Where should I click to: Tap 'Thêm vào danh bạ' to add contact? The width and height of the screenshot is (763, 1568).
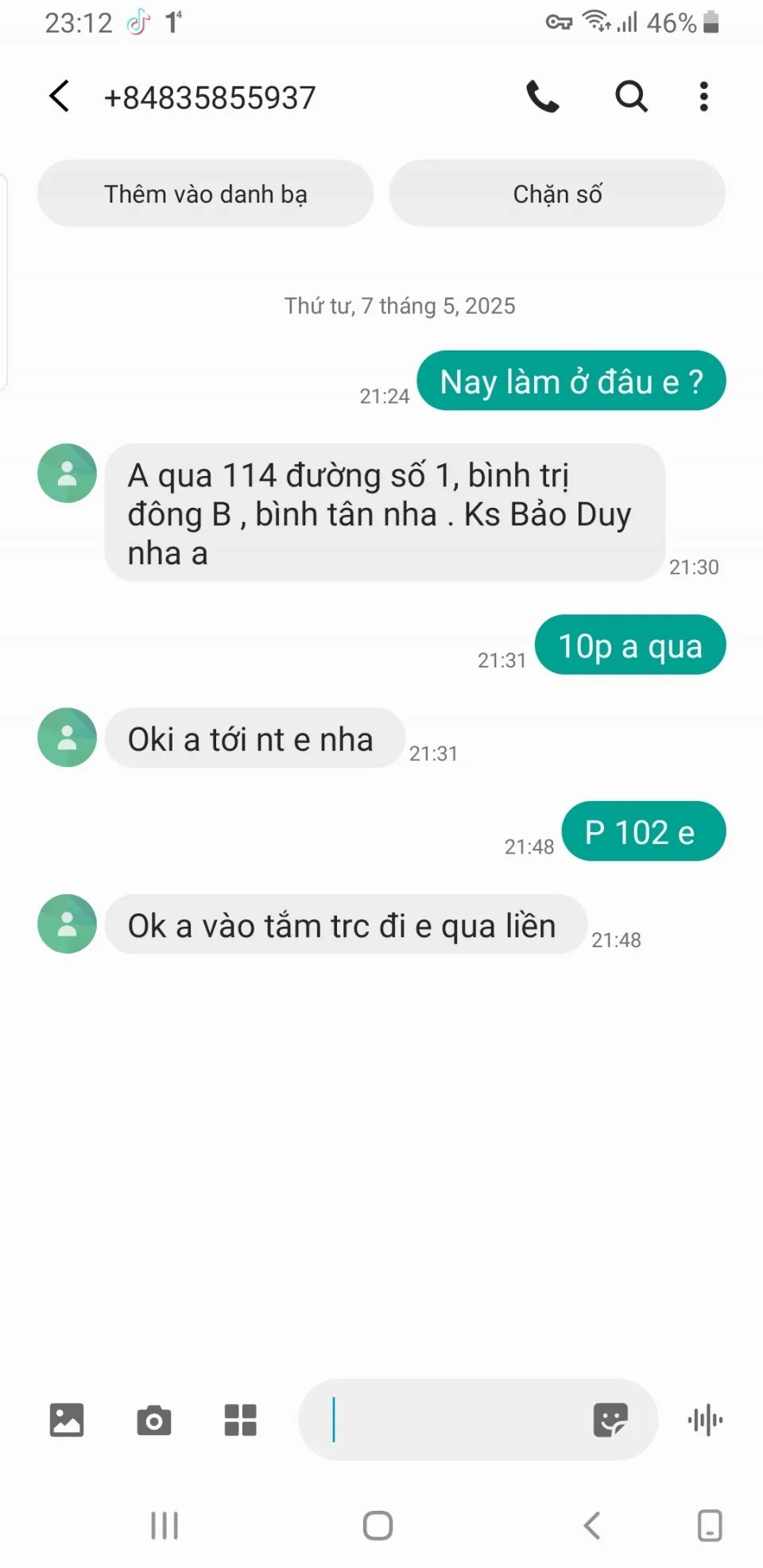coord(205,194)
